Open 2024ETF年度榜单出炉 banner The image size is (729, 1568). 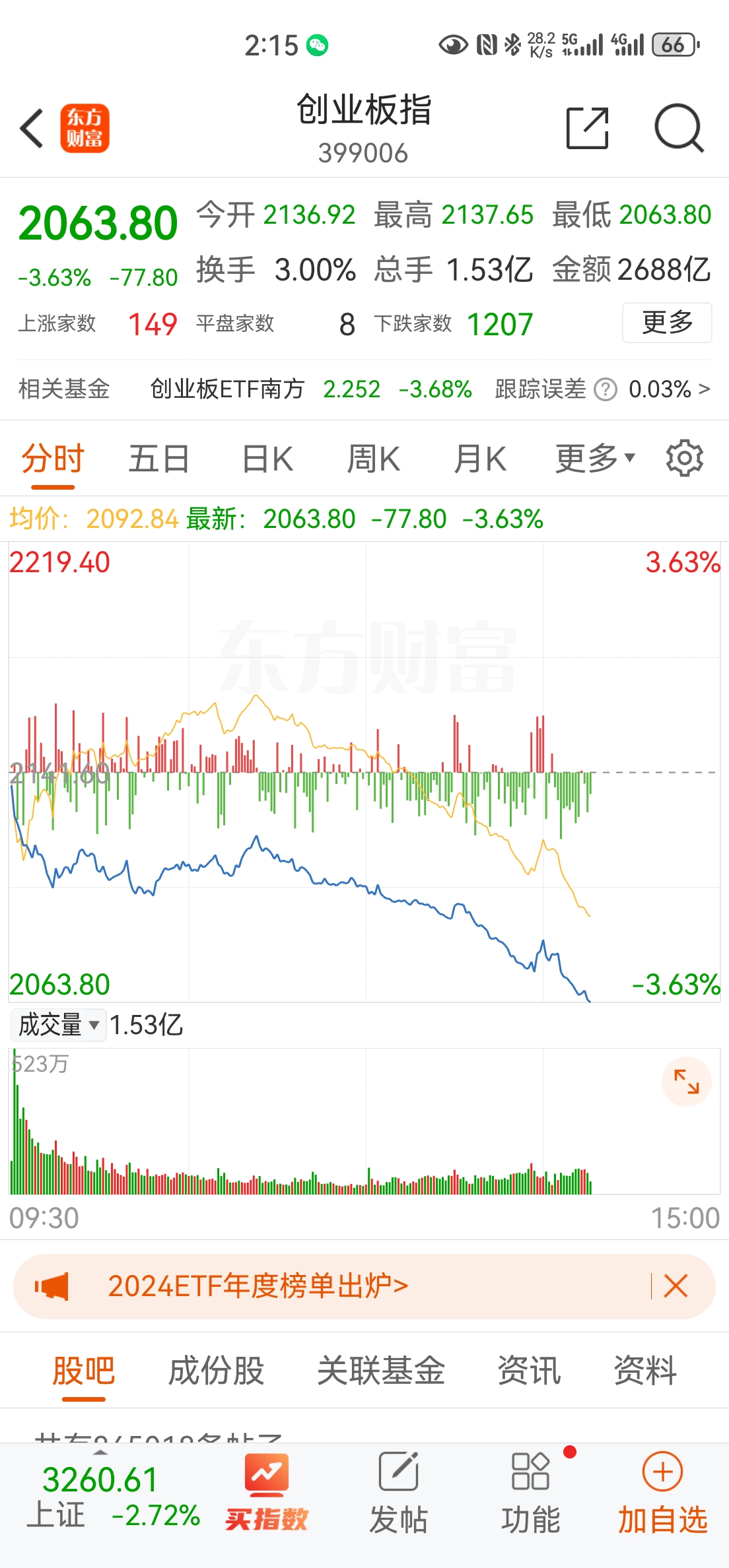[258, 1286]
